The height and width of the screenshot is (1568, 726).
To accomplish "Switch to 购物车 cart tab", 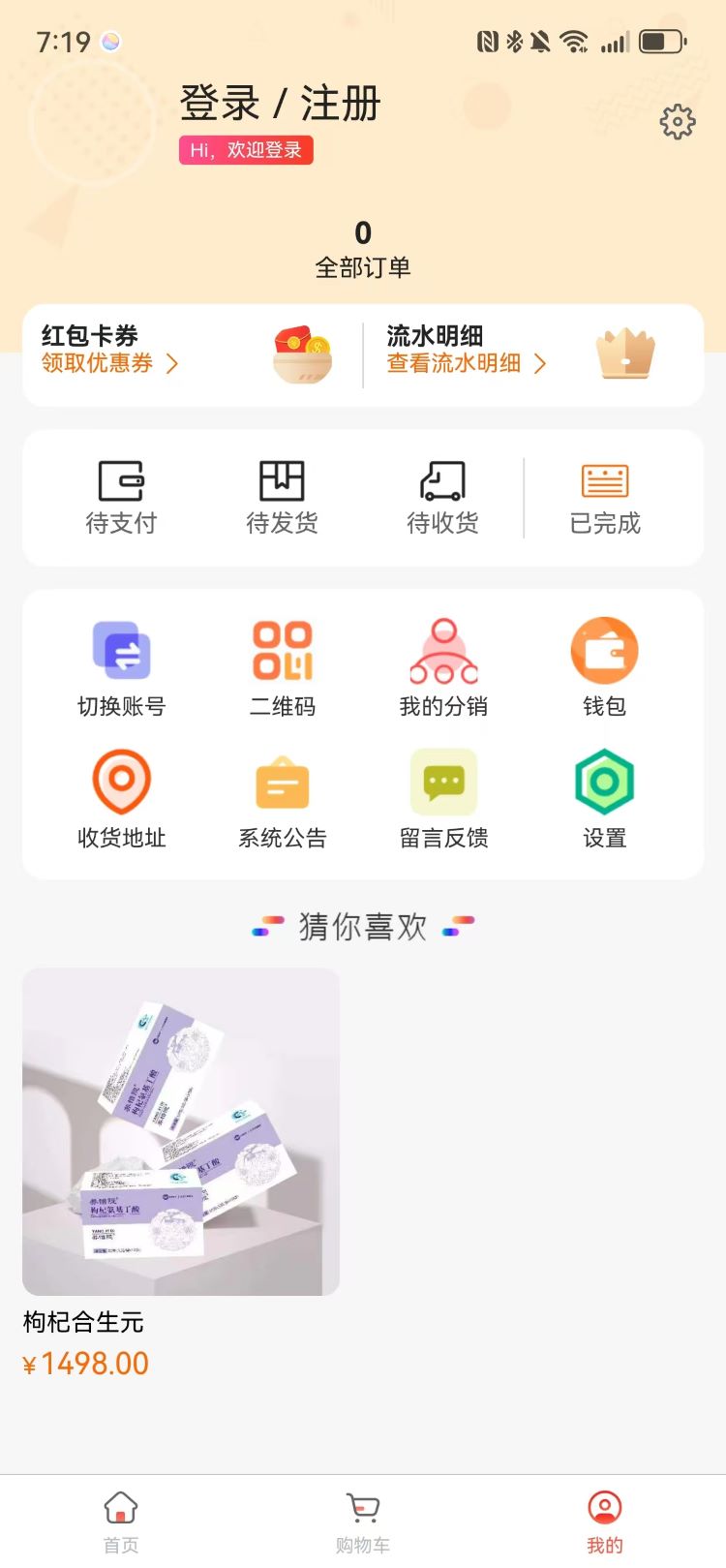I will pyautogui.click(x=363, y=1522).
